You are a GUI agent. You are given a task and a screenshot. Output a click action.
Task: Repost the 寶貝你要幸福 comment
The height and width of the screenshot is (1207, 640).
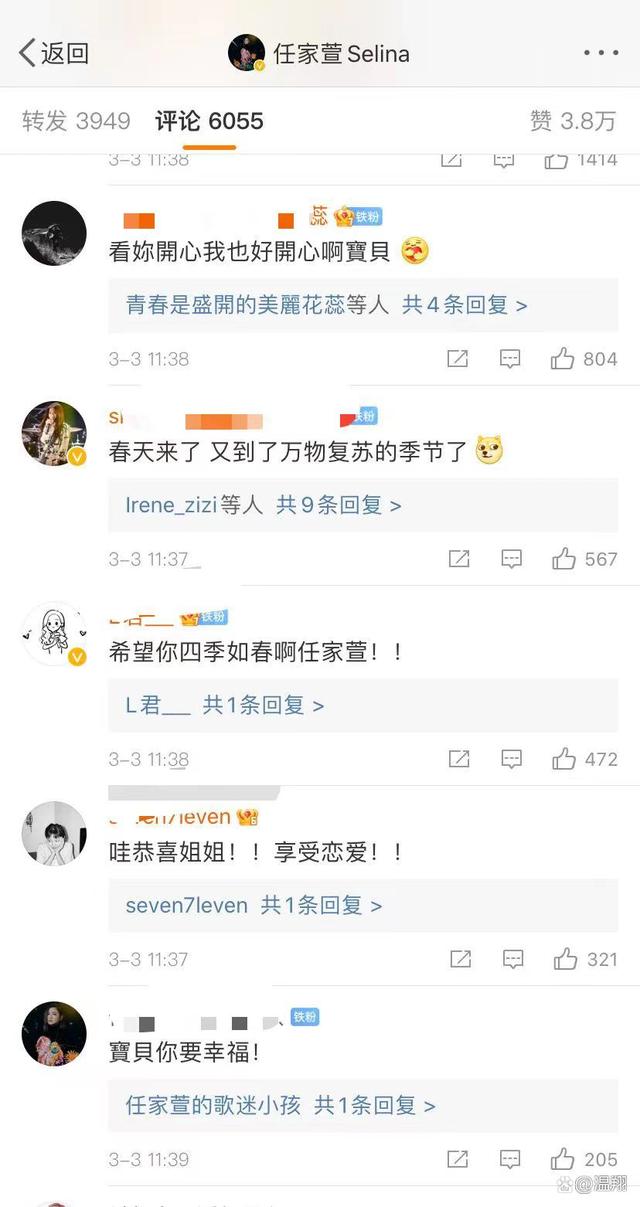point(459,1160)
